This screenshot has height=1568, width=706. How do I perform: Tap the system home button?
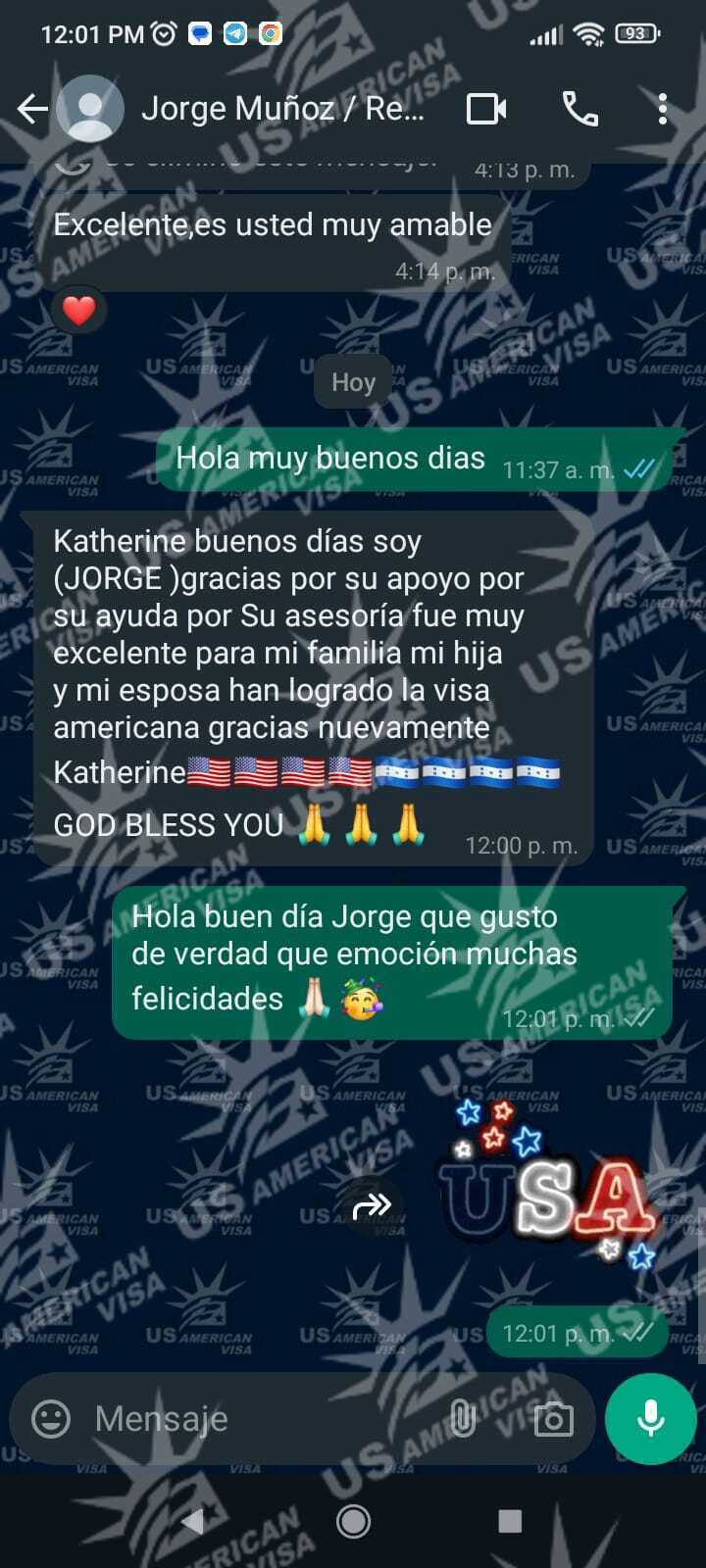click(x=353, y=1521)
